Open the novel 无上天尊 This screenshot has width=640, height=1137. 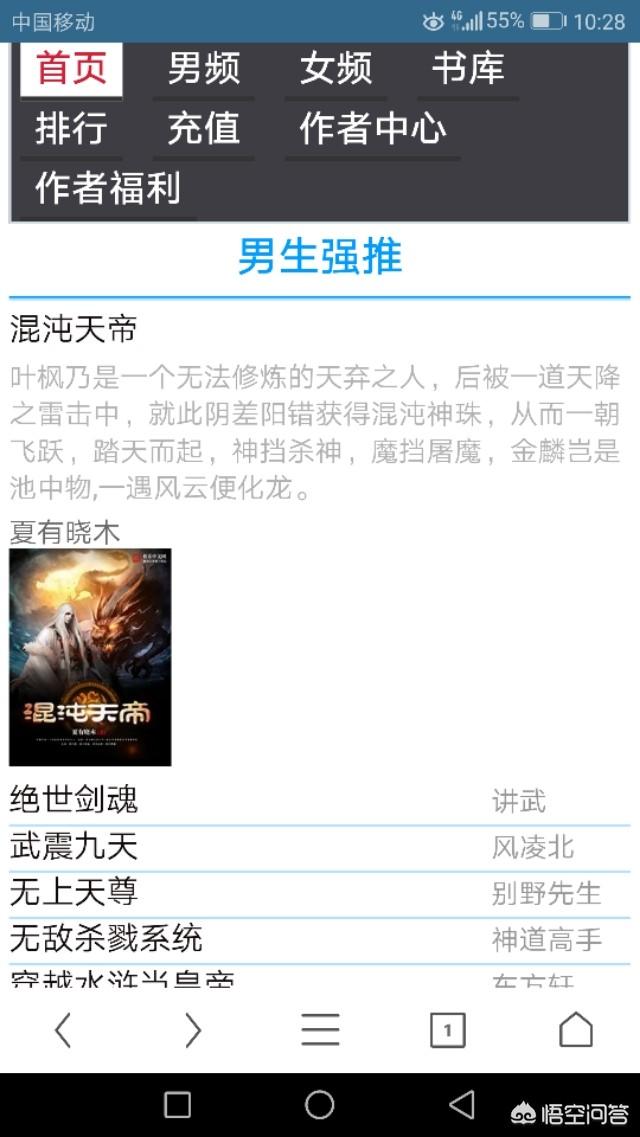pyautogui.click(x=74, y=892)
